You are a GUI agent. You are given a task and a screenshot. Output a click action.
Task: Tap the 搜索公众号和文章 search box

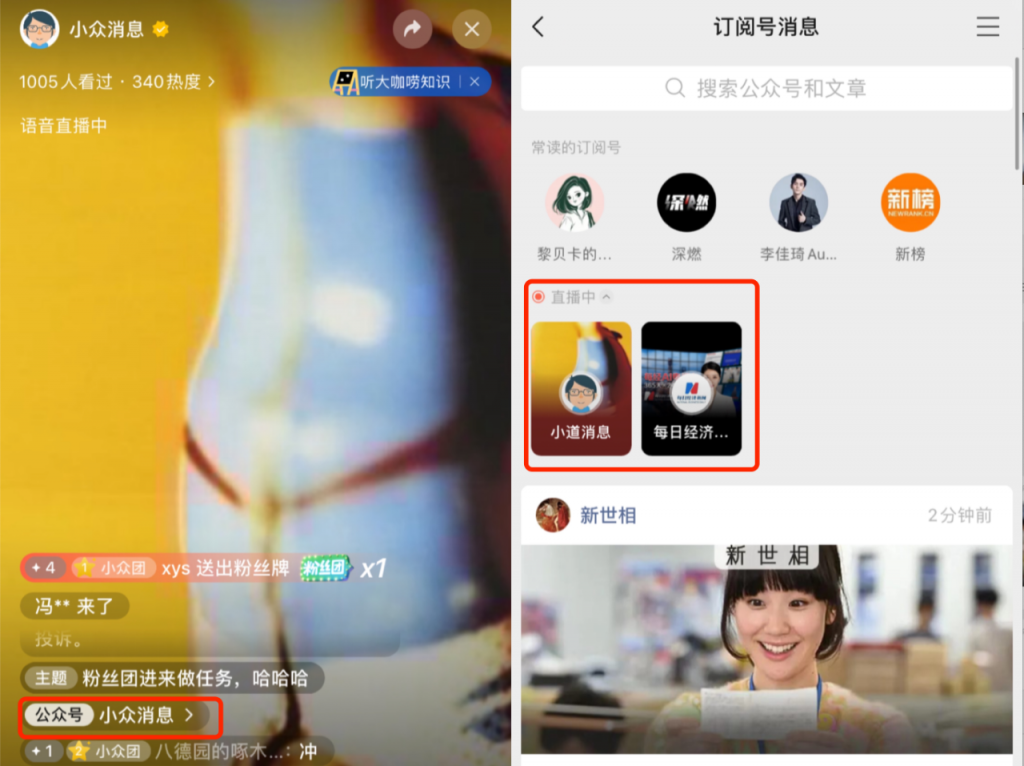[767, 89]
